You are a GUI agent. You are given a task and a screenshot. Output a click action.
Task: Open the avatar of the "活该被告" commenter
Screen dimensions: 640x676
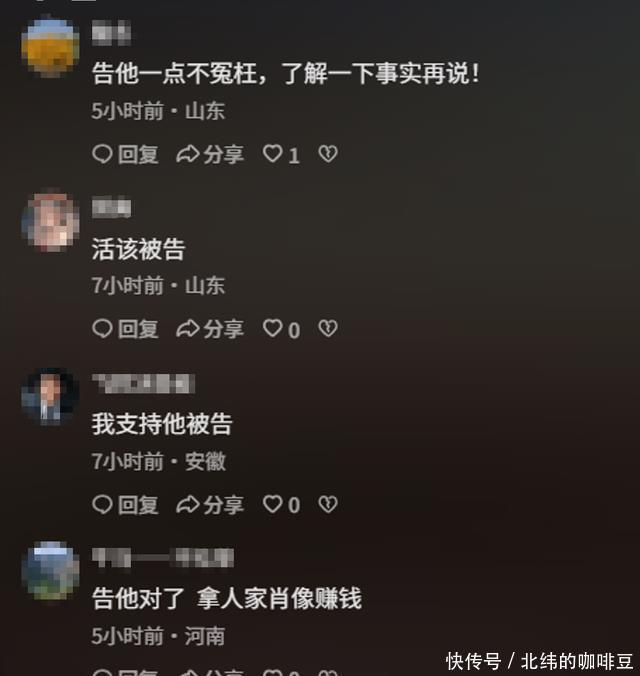50,222
